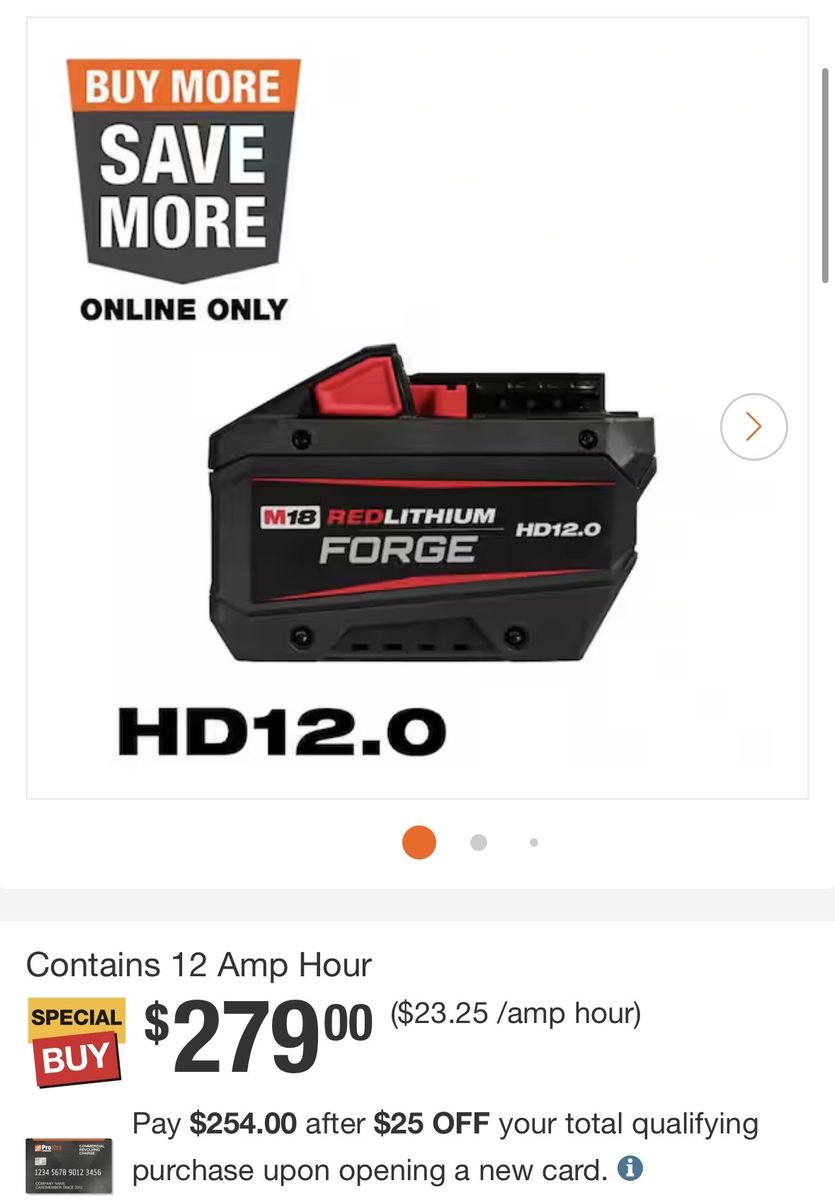Screen dimensions: 835x1200
Task: Jump to the second image dot
Action: pos(478,842)
